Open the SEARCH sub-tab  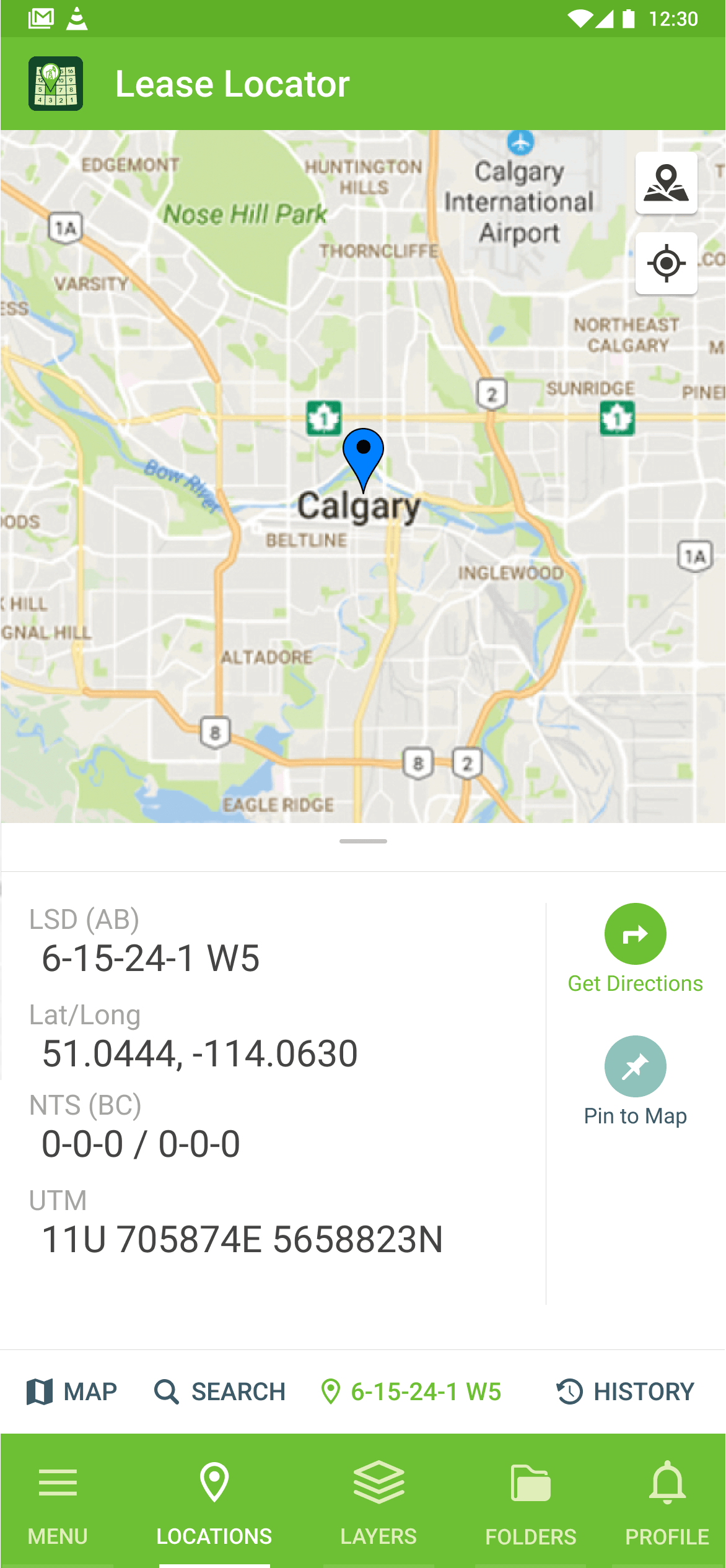tap(220, 1392)
